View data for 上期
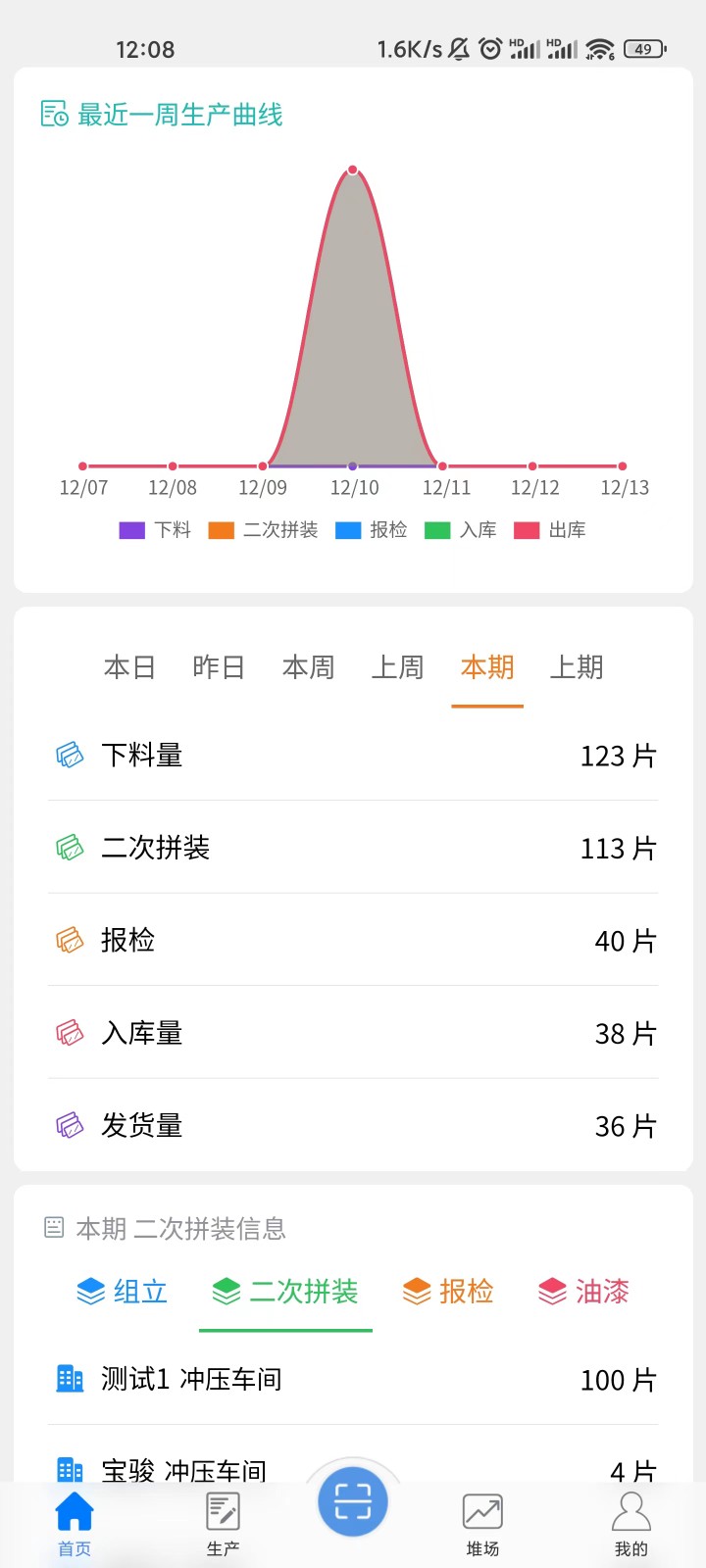 (x=577, y=667)
